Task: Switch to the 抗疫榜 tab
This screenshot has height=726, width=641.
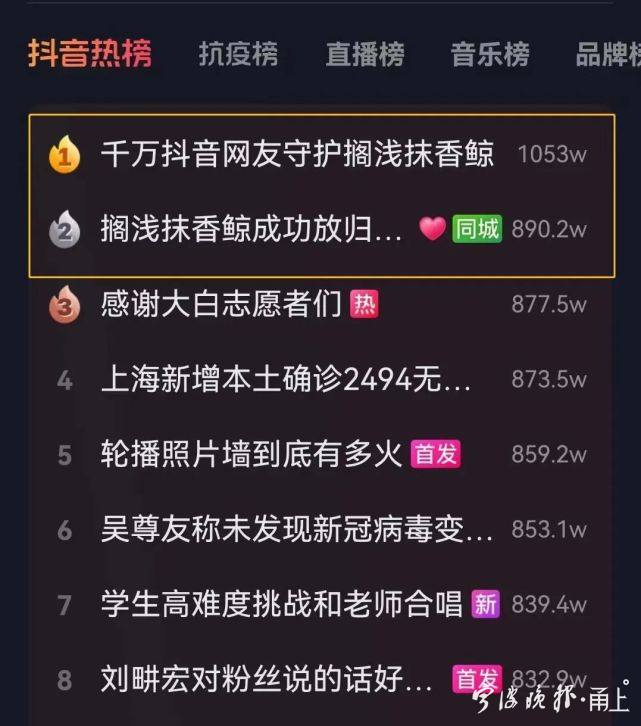Action: point(238,54)
